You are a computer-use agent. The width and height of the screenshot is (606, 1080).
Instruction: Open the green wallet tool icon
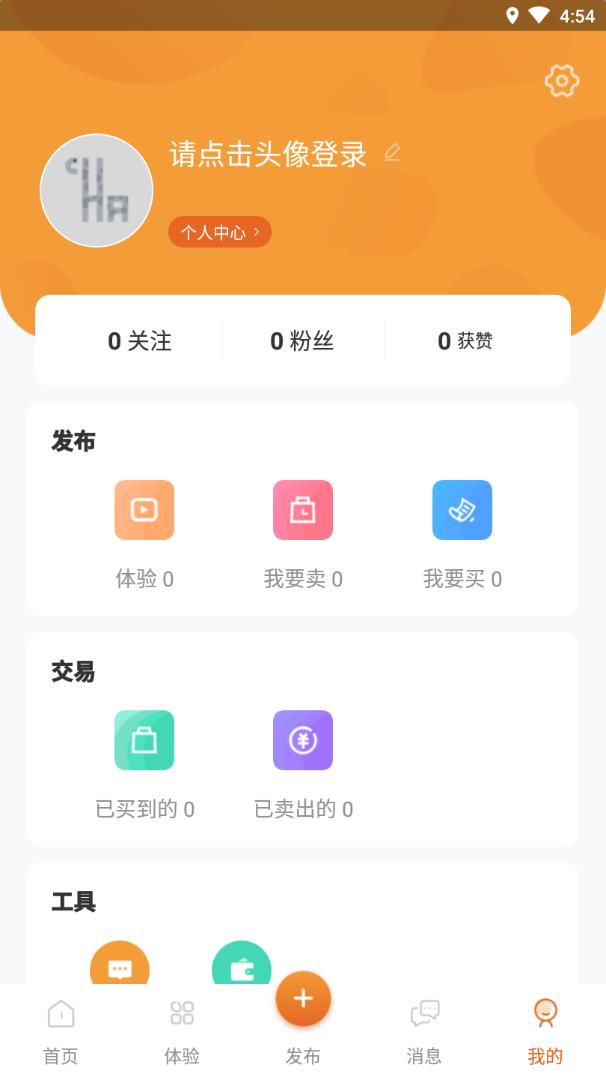click(x=242, y=965)
